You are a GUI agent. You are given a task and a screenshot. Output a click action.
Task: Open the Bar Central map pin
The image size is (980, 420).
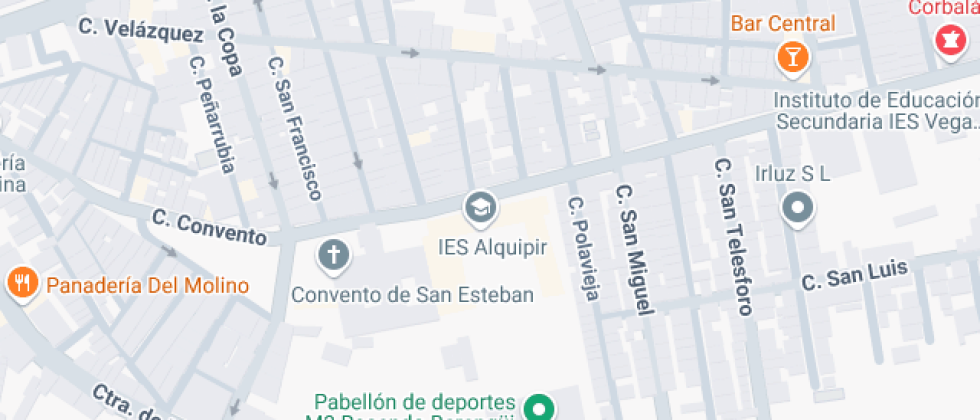(793, 57)
